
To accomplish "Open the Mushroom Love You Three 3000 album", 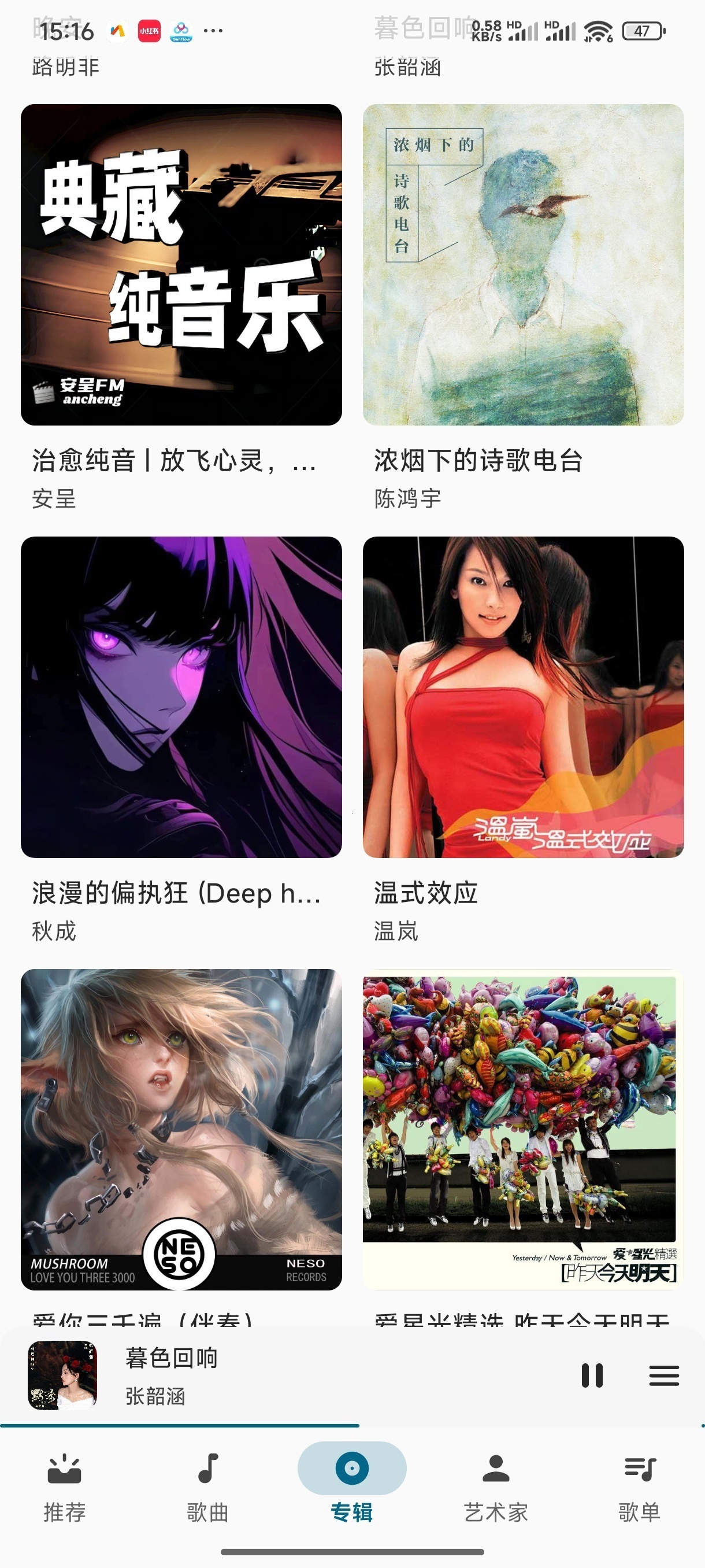I will (x=181, y=1129).
